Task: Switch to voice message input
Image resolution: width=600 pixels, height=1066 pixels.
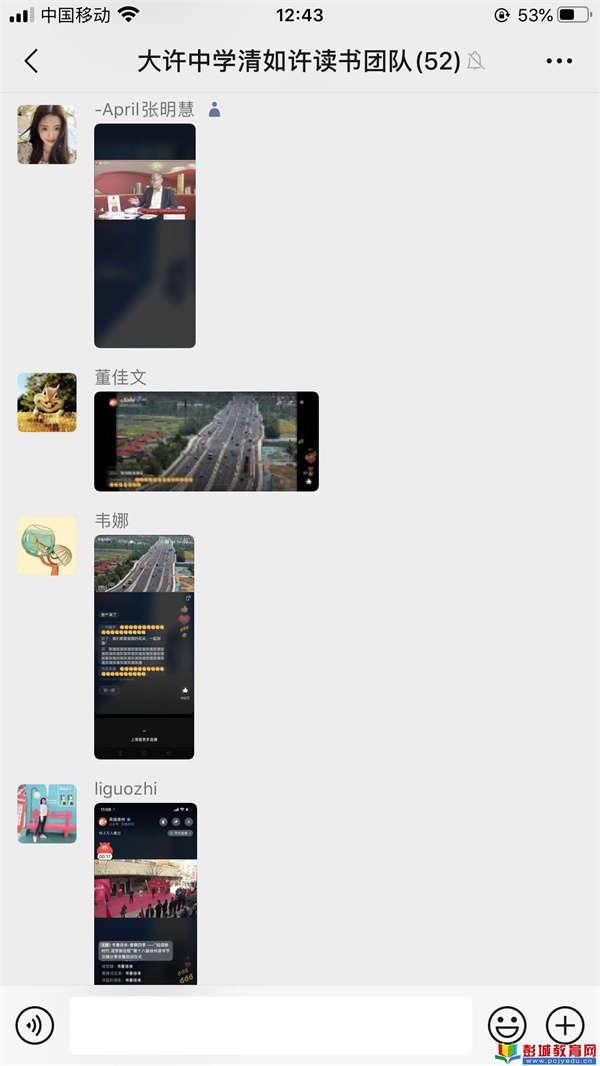Action: coord(35,1025)
